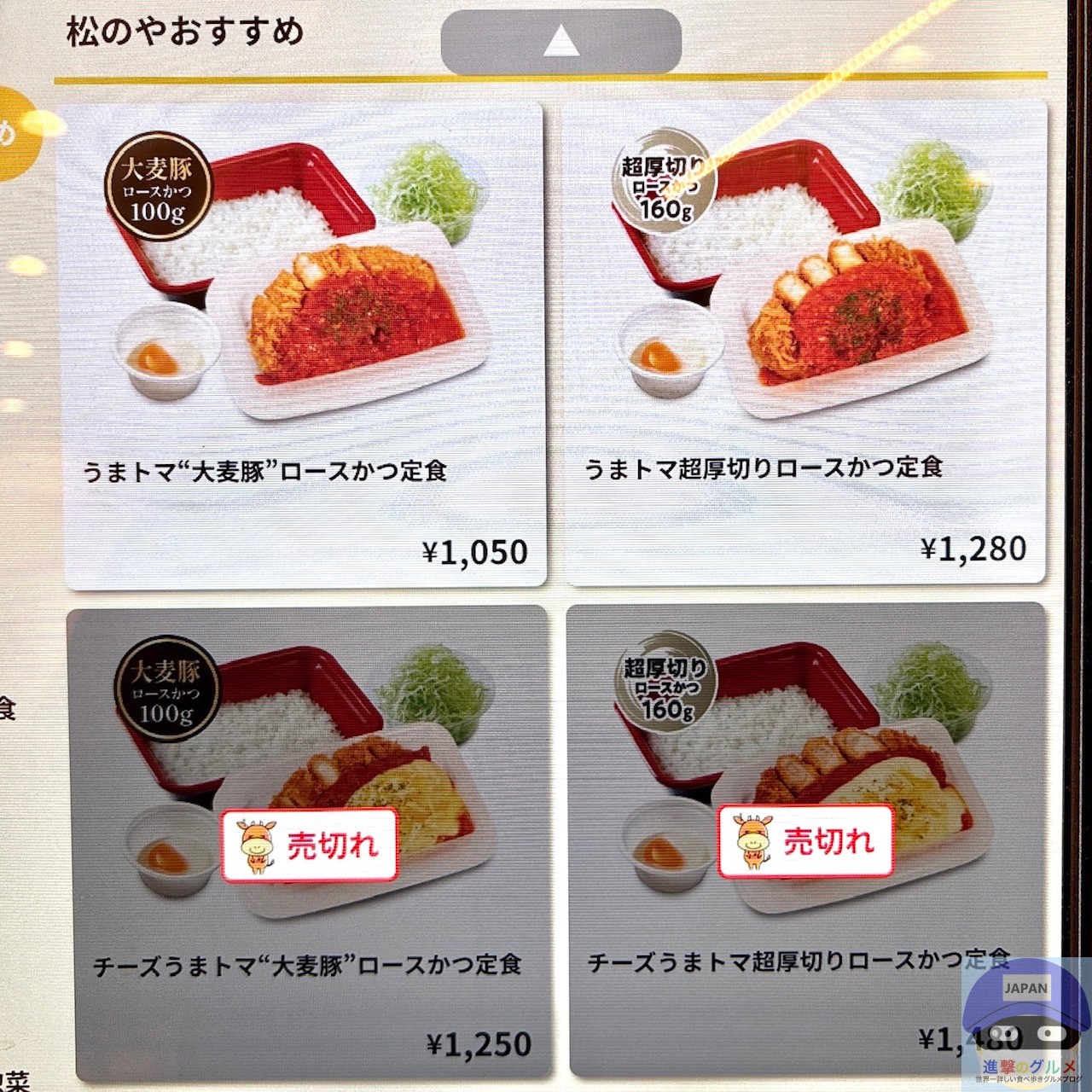The width and height of the screenshot is (1092, 1092).
Task: Choose うまトマ超厚切りロースかつ定食 for ¥1,280
Action: coord(805,343)
